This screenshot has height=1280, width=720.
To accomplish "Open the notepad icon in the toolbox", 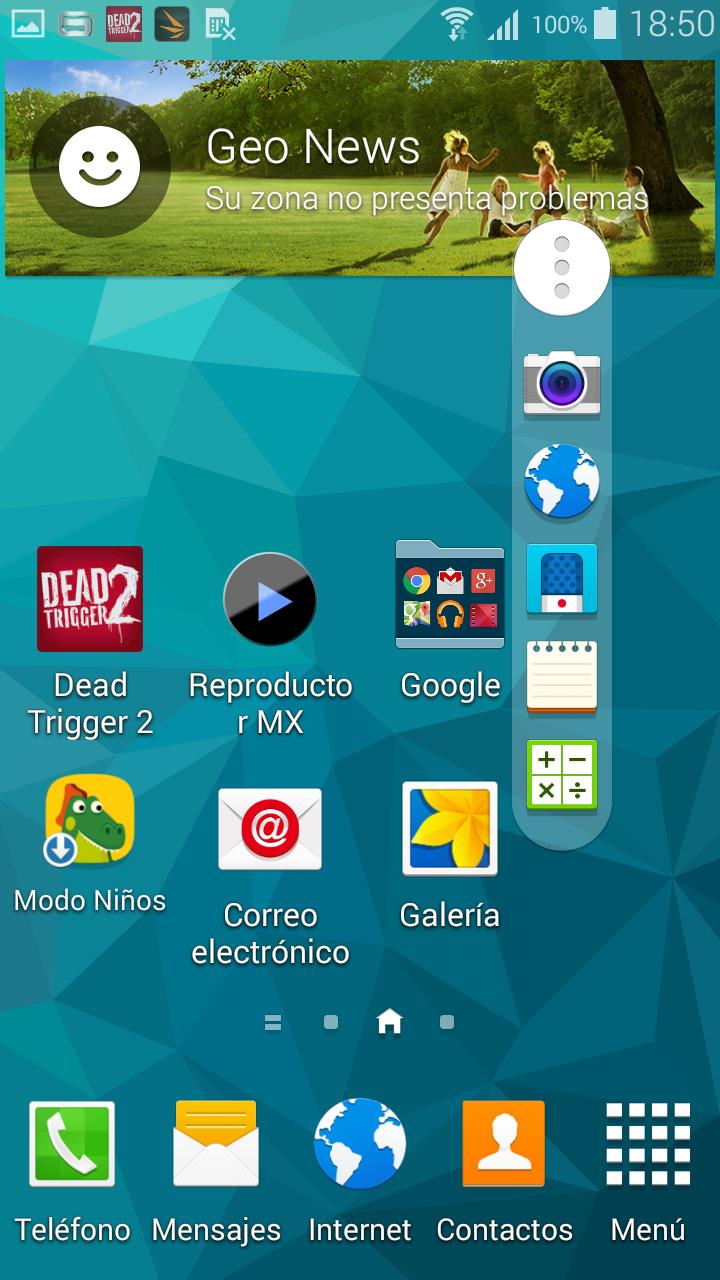I will click(561, 677).
